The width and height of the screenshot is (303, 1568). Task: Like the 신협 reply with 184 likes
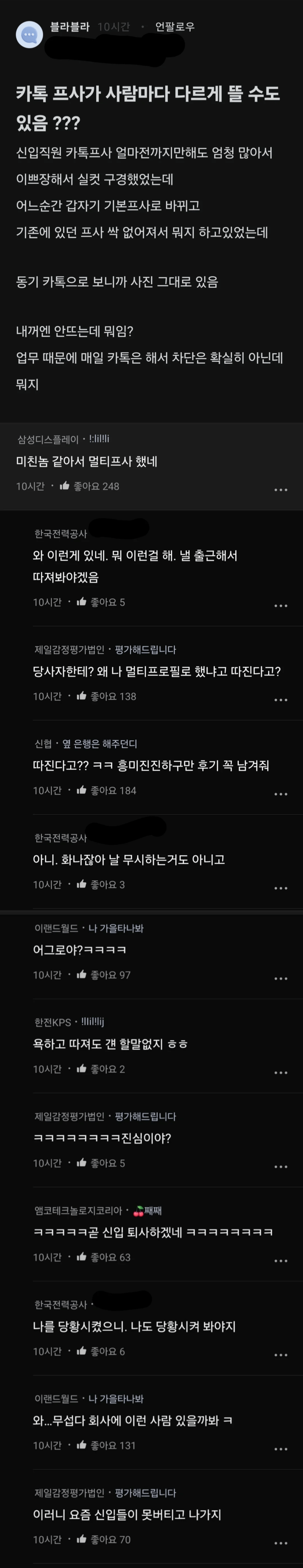click(x=82, y=790)
